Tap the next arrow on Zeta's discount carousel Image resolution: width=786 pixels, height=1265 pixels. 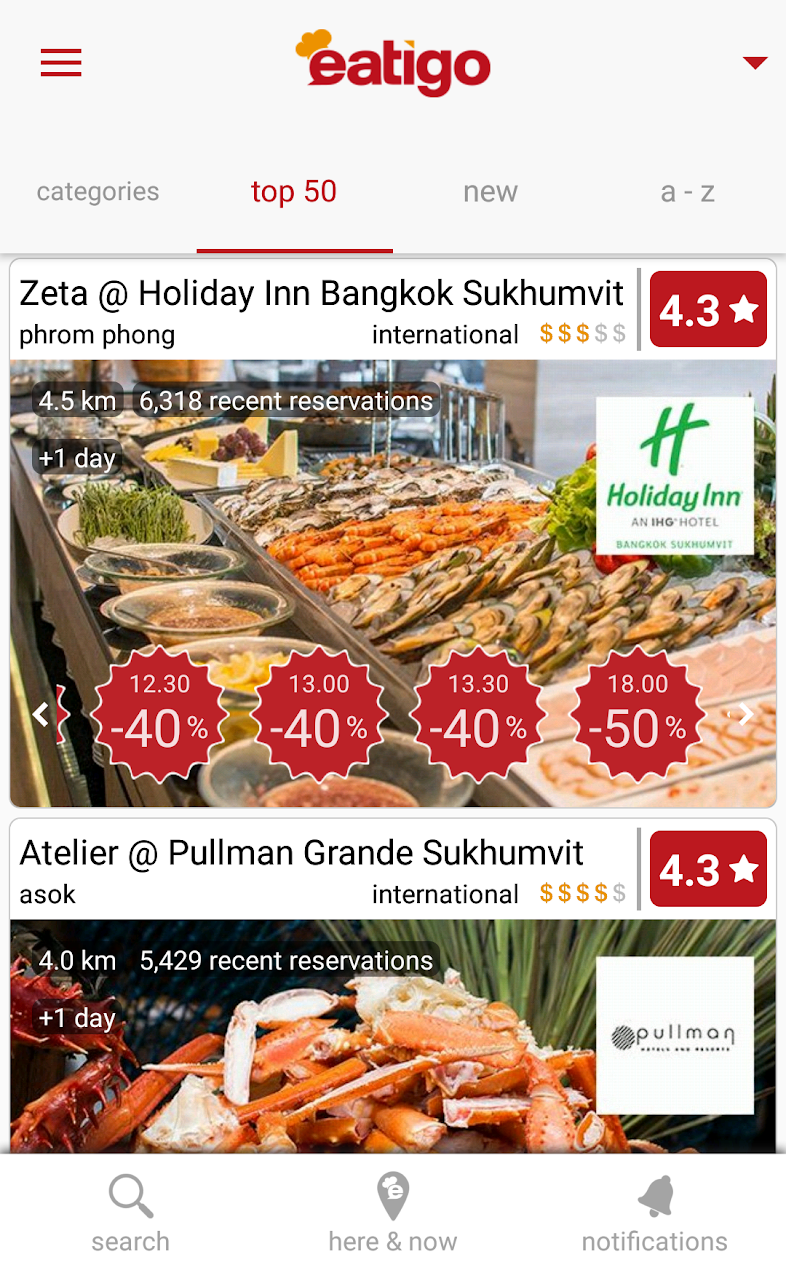pos(745,714)
